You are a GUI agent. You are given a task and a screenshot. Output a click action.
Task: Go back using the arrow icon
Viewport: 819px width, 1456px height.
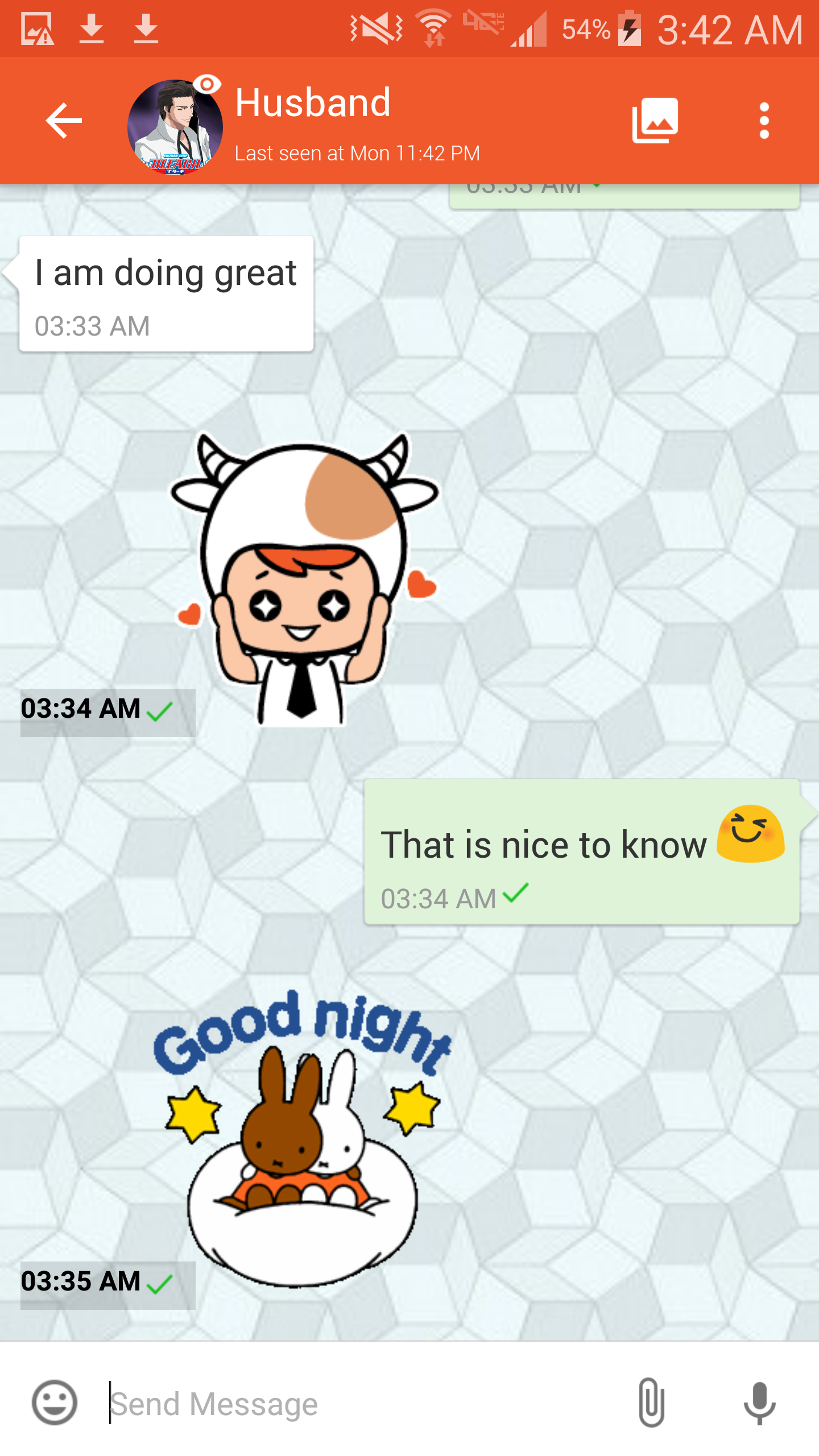64,121
